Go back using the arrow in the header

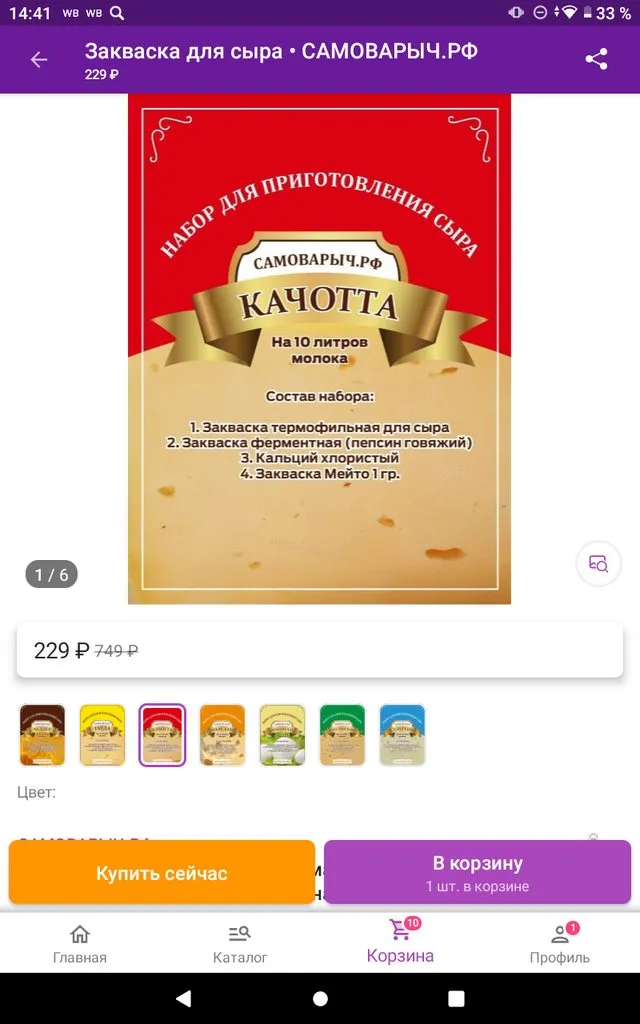pyautogui.click(x=39, y=60)
